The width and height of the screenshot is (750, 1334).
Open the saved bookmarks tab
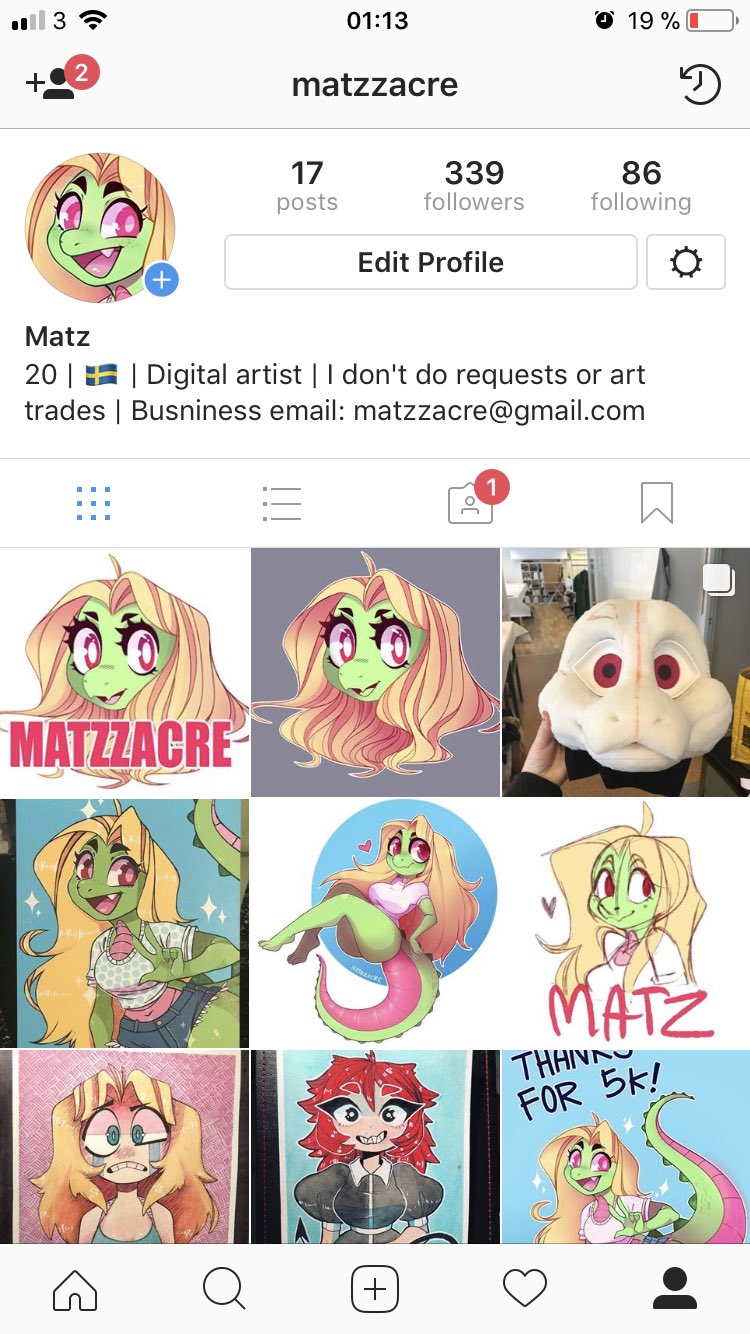[656, 503]
